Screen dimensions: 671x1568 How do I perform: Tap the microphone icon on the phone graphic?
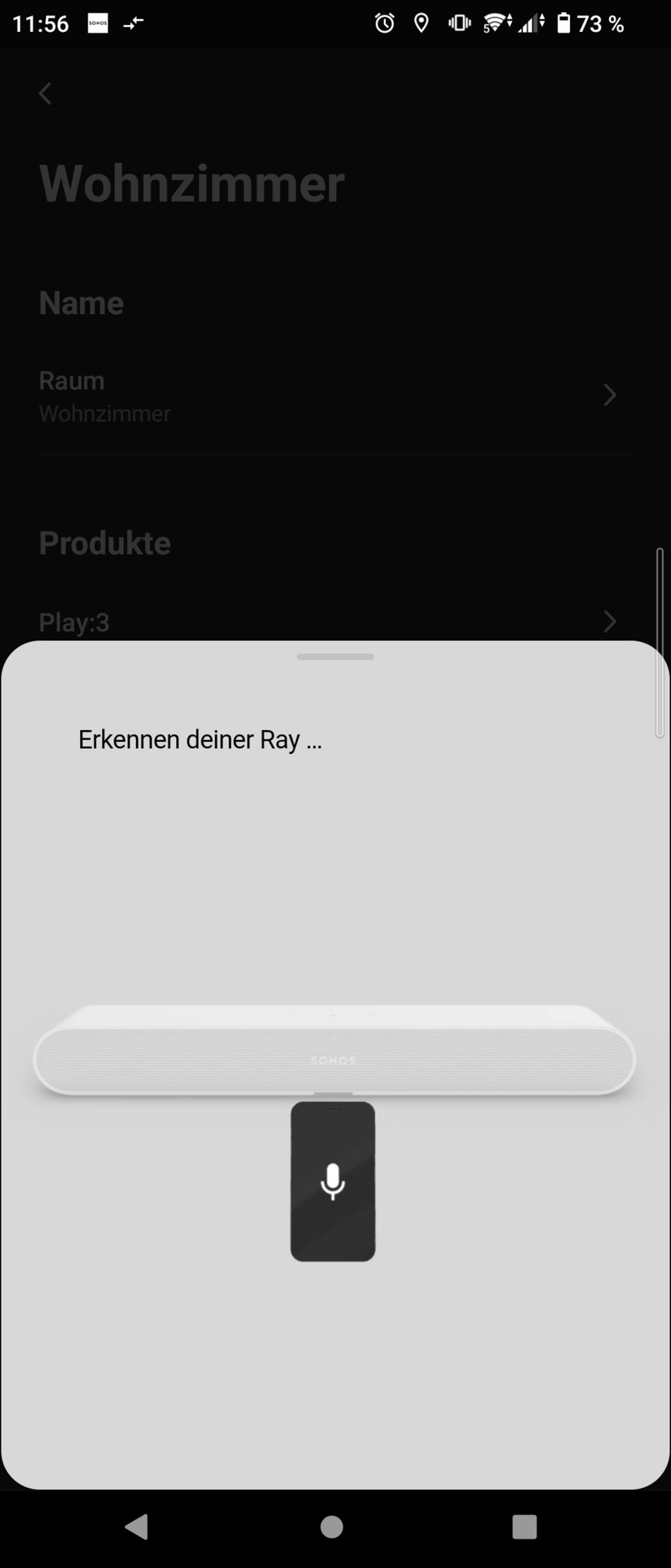click(x=333, y=1182)
